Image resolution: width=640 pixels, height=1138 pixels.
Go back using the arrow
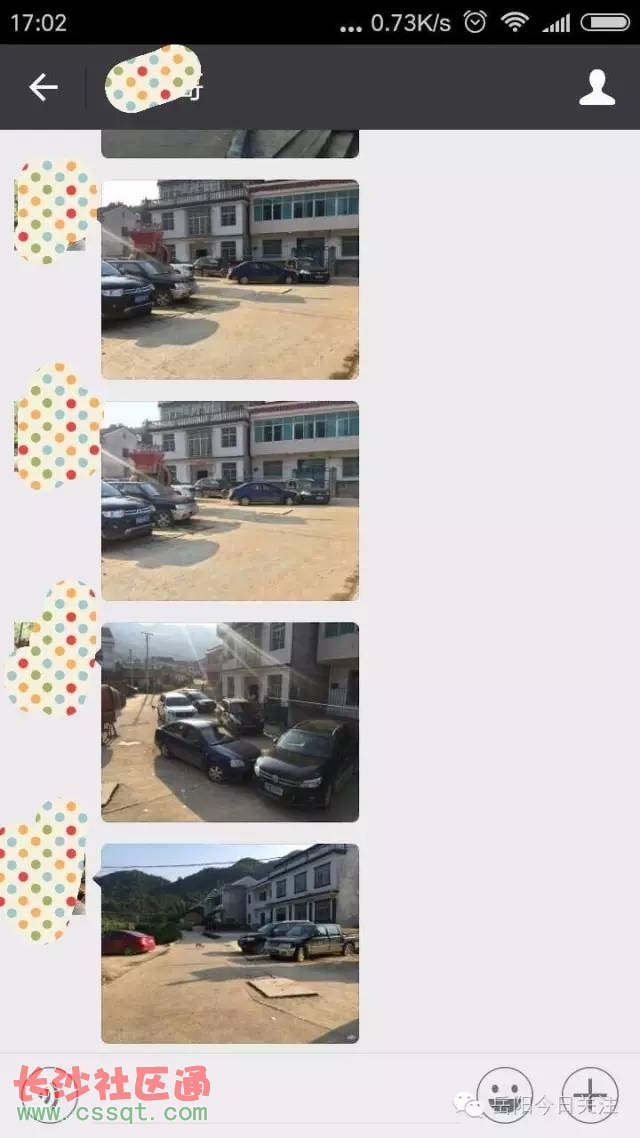click(43, 88)
